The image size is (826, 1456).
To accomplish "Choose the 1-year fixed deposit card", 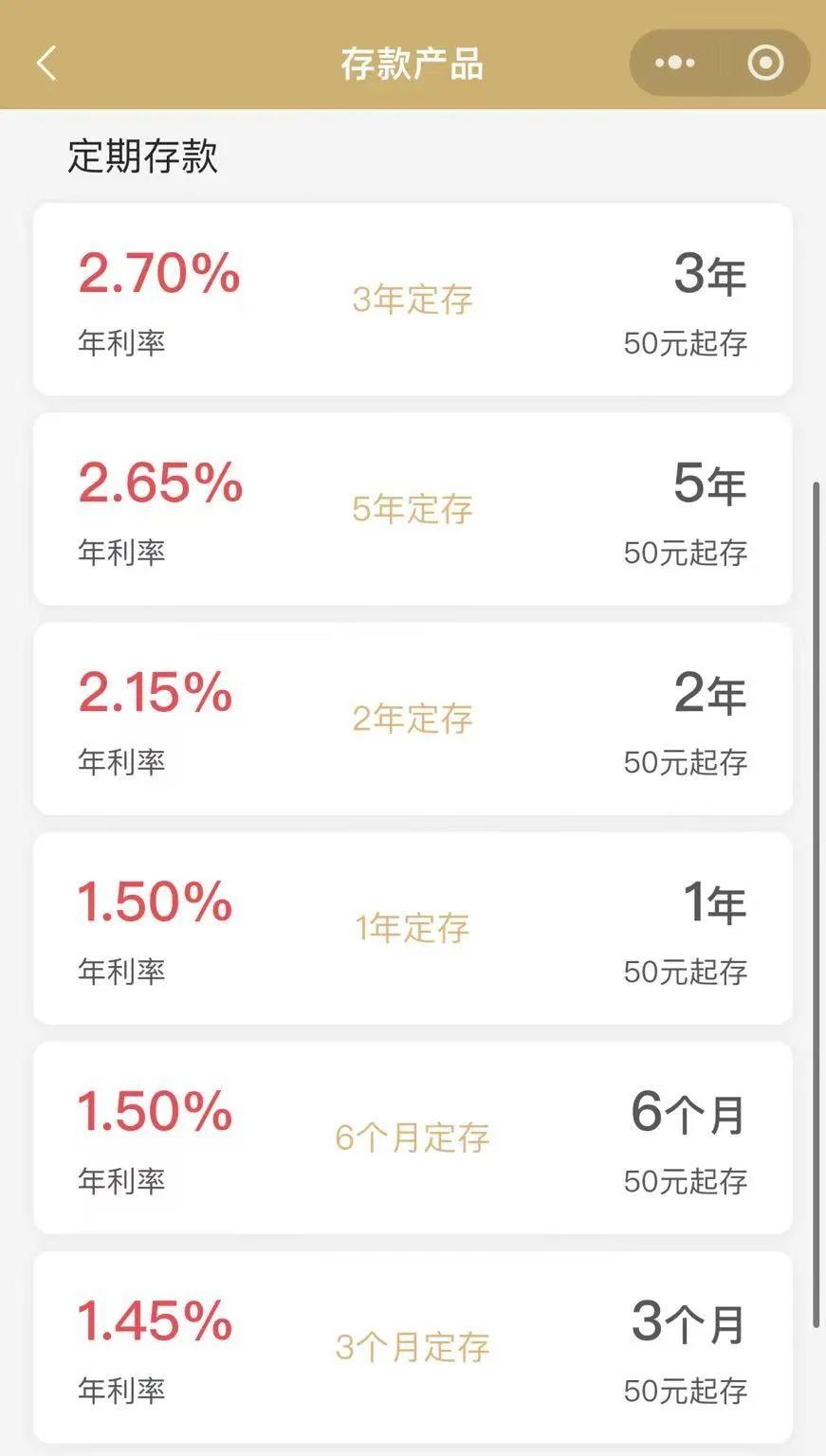I will 413,928.
